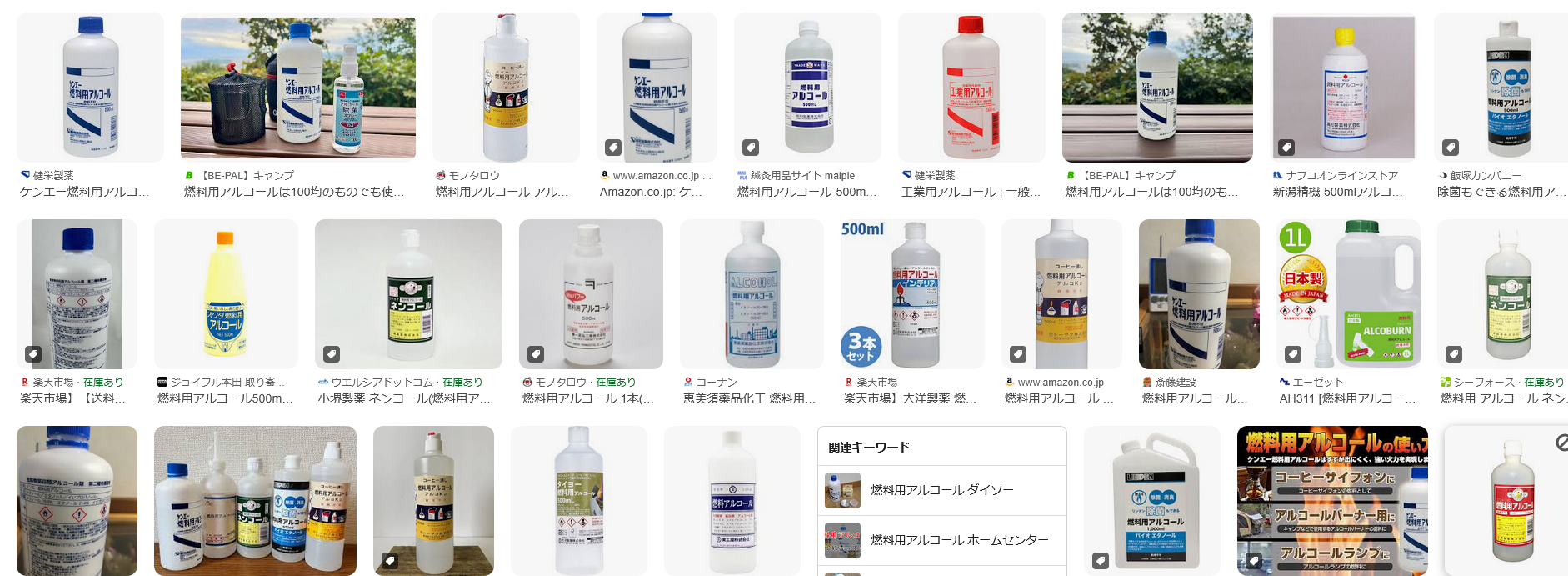Select related keyword 燃料用アルコール ダイソー
This screenshot has height=576, width=1568.
click(941, 490)
